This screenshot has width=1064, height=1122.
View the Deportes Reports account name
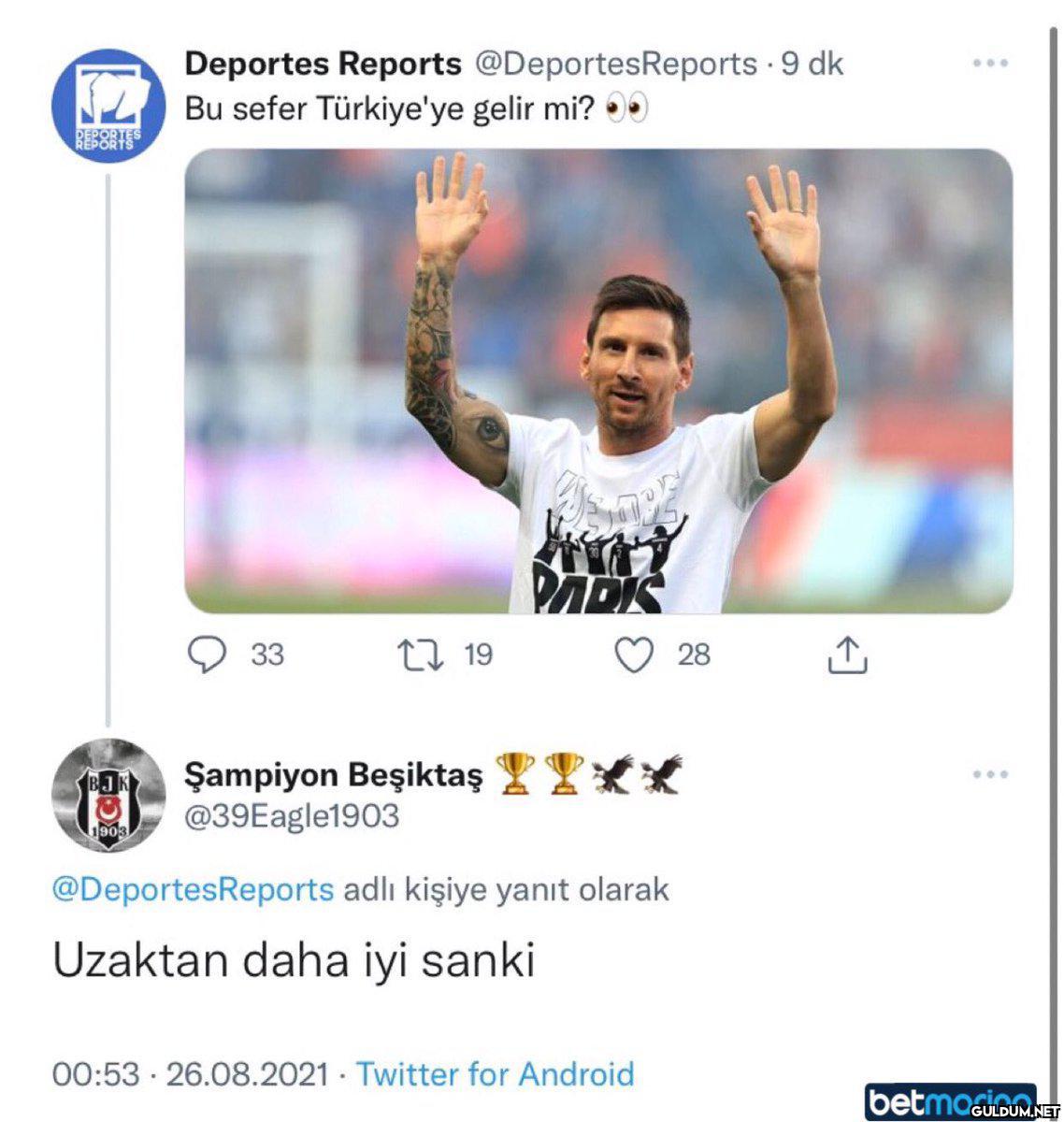coord(323,64)
